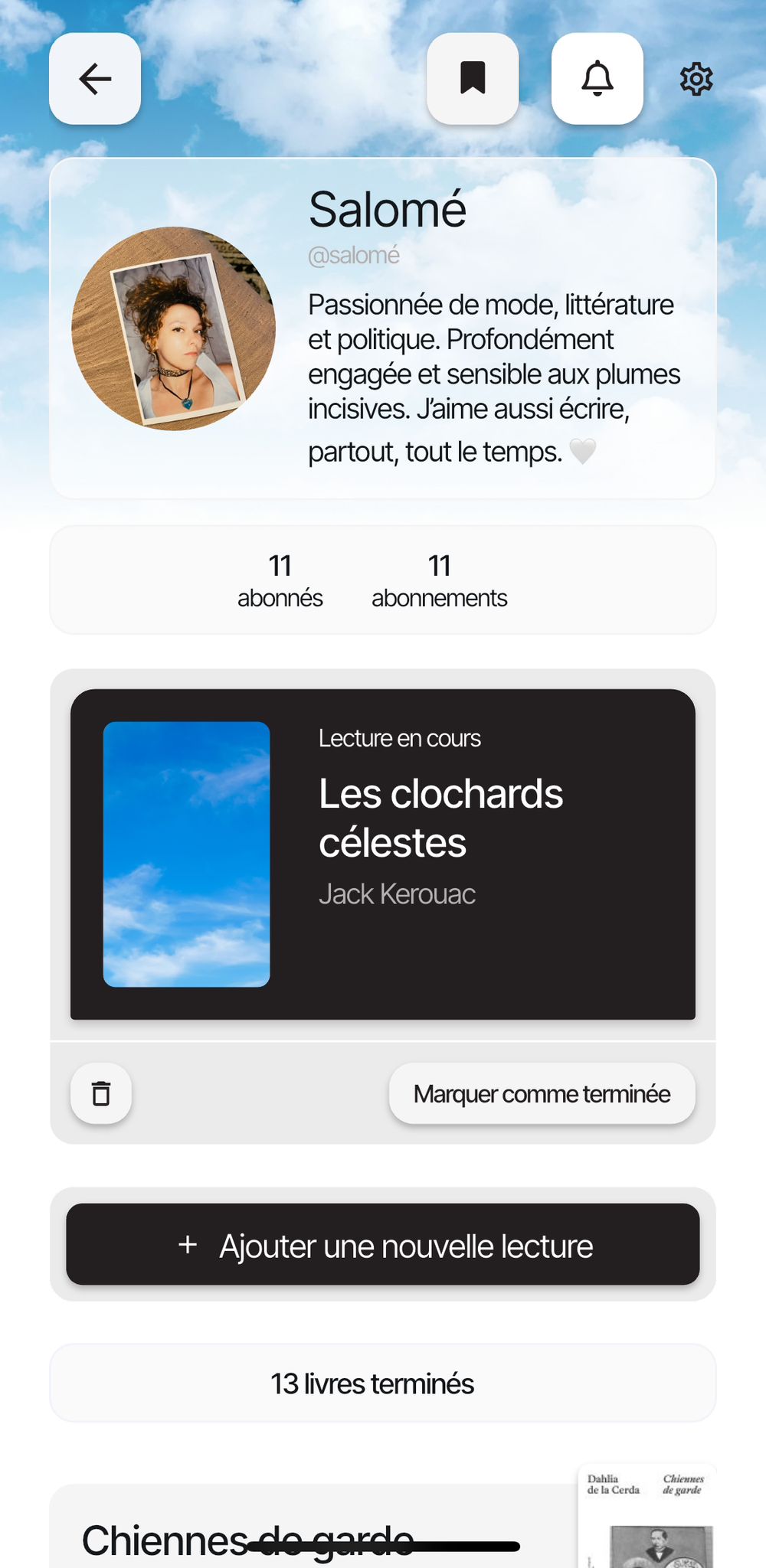This screenshot has width=766, height=1568.
Task: Tap Ajouter une nouvelle lecture
Action: point(383,1244)
